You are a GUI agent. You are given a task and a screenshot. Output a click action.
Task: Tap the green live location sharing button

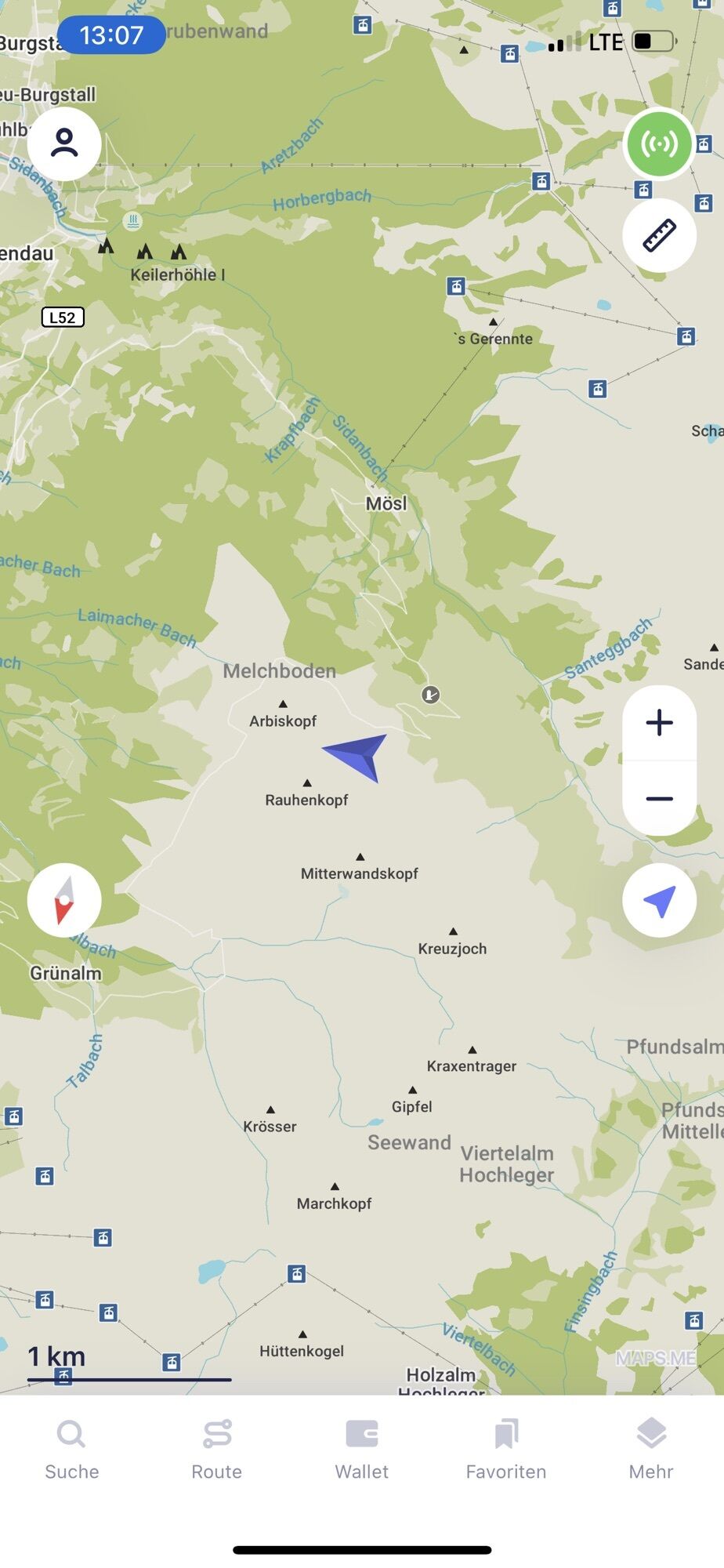(x=659, y=143)
